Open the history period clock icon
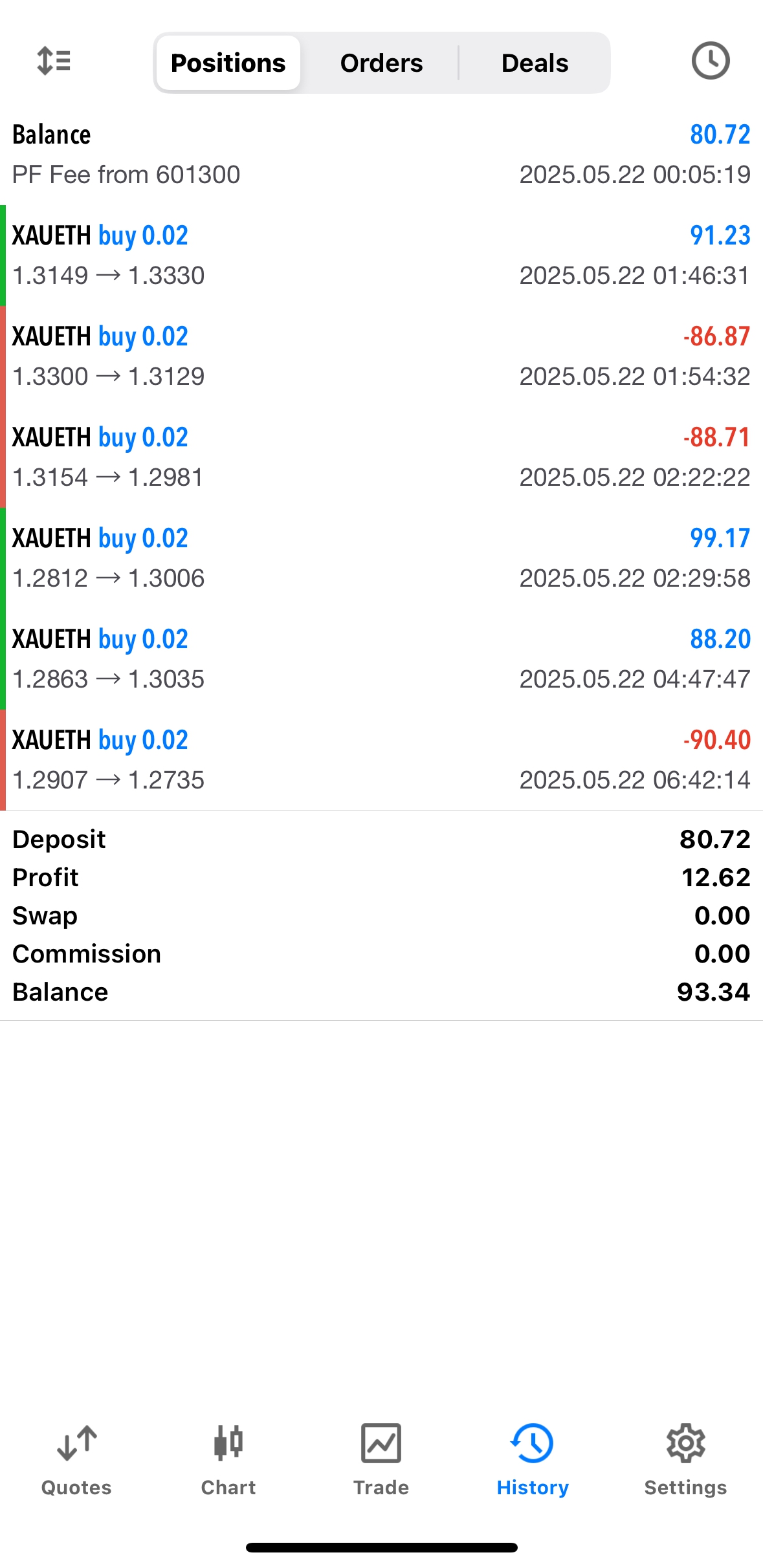 click(710, 62)
